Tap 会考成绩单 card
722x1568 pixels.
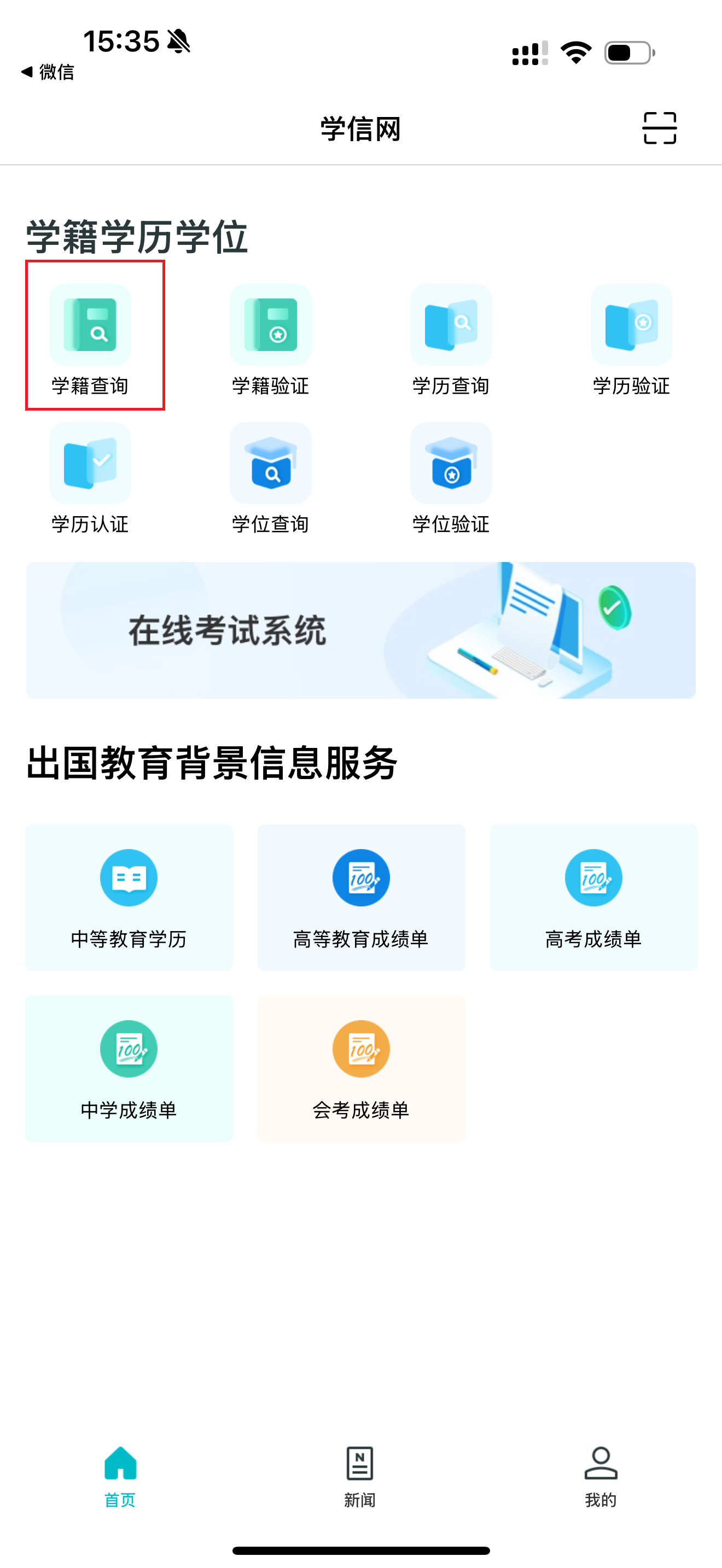pos(361,1068)
